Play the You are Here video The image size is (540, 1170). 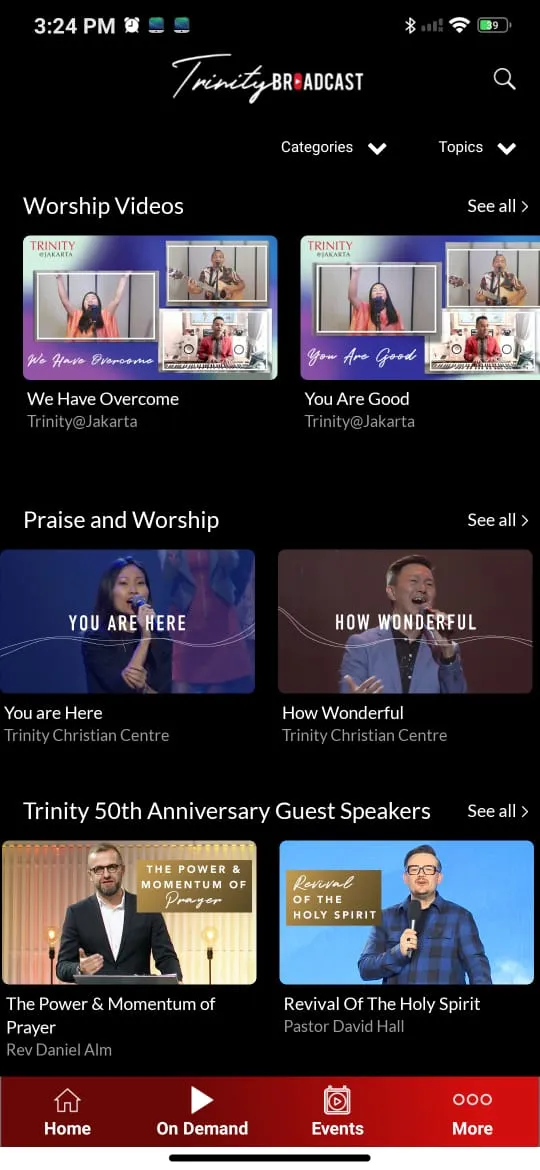tap(128, 622)
